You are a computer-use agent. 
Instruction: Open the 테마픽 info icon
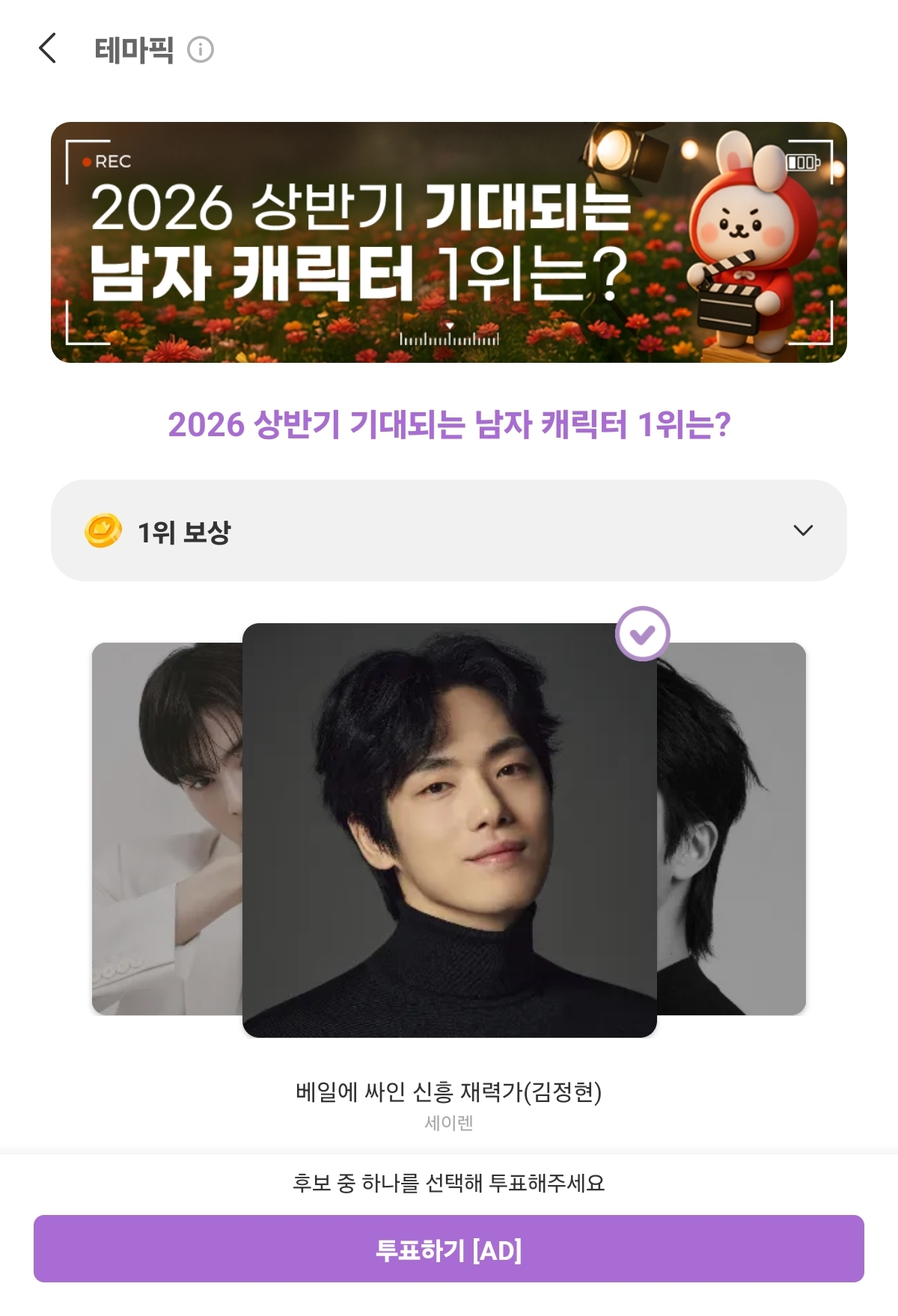[201, 49]
